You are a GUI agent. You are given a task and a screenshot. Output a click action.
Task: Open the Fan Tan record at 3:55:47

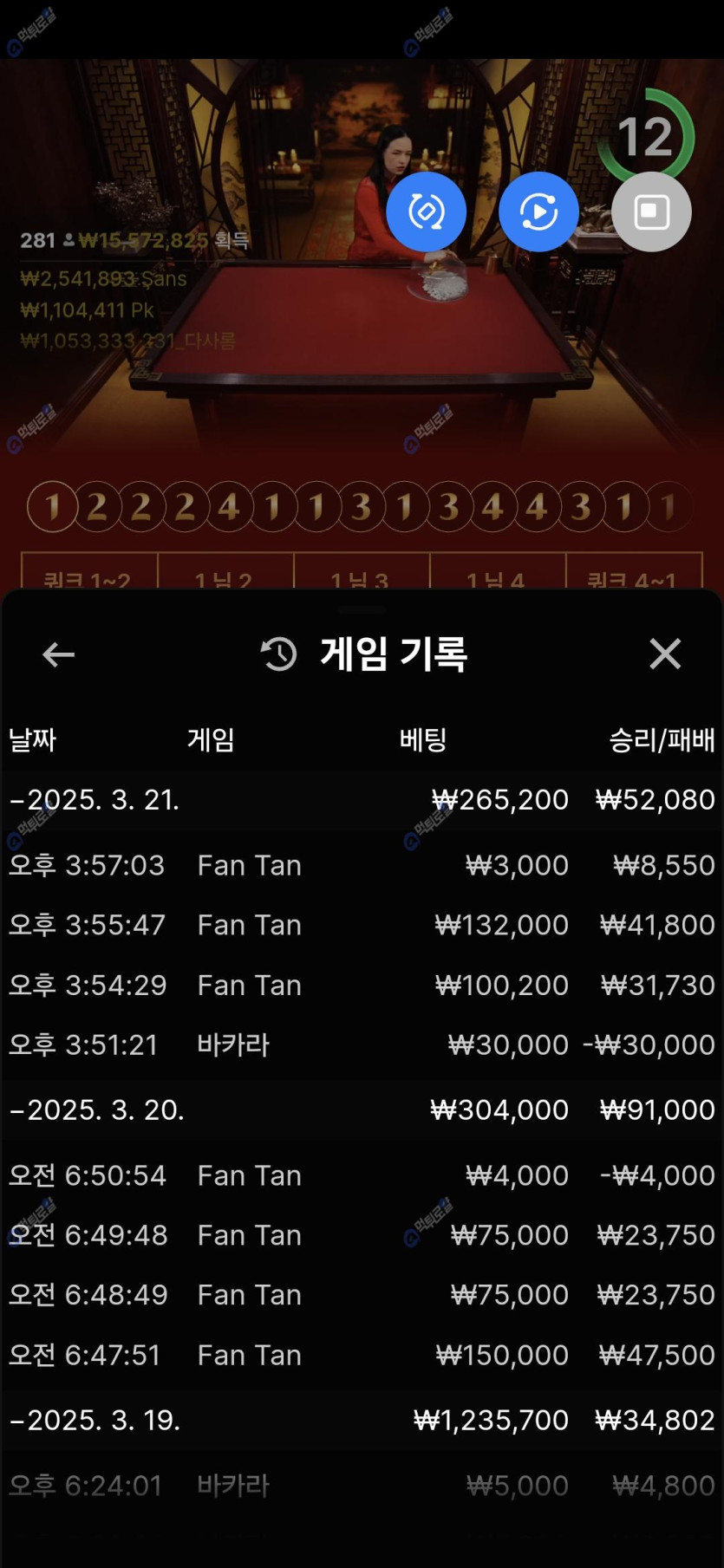(361, 925)
